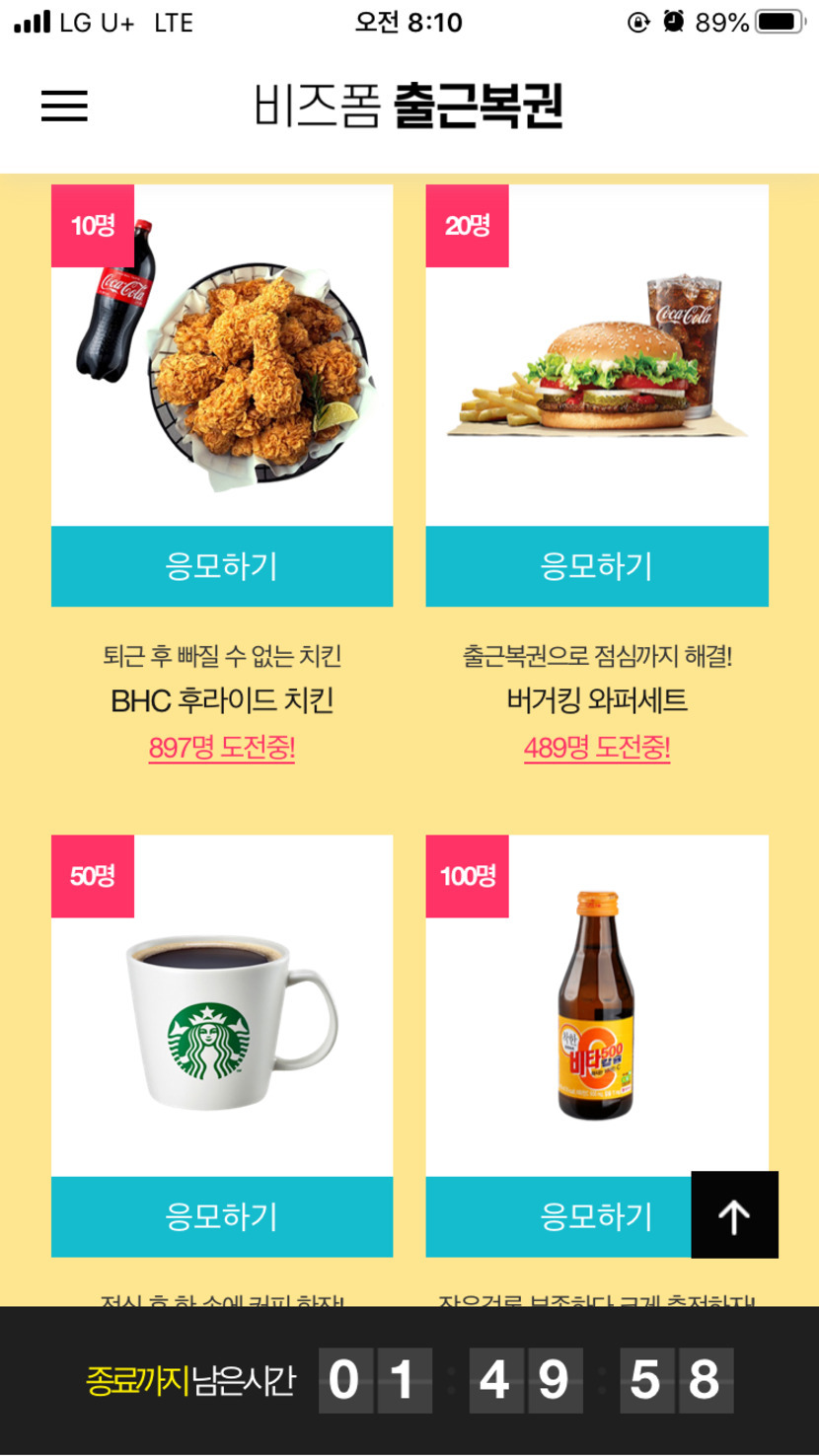Screen dimensions: 819x1456
Task: Open the 489명 도전중 link
Action: [x=597, y=748]
